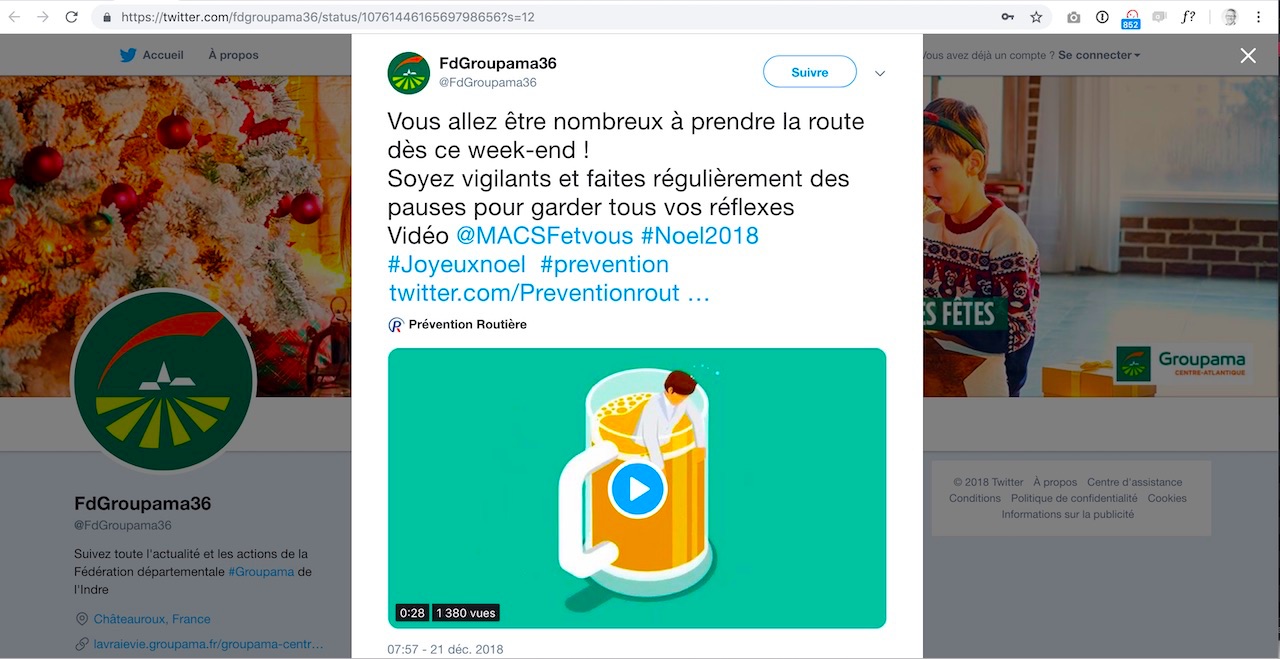Expand the tweet options chevron
The image size is (1280, 659).
(x=880, y=73)
